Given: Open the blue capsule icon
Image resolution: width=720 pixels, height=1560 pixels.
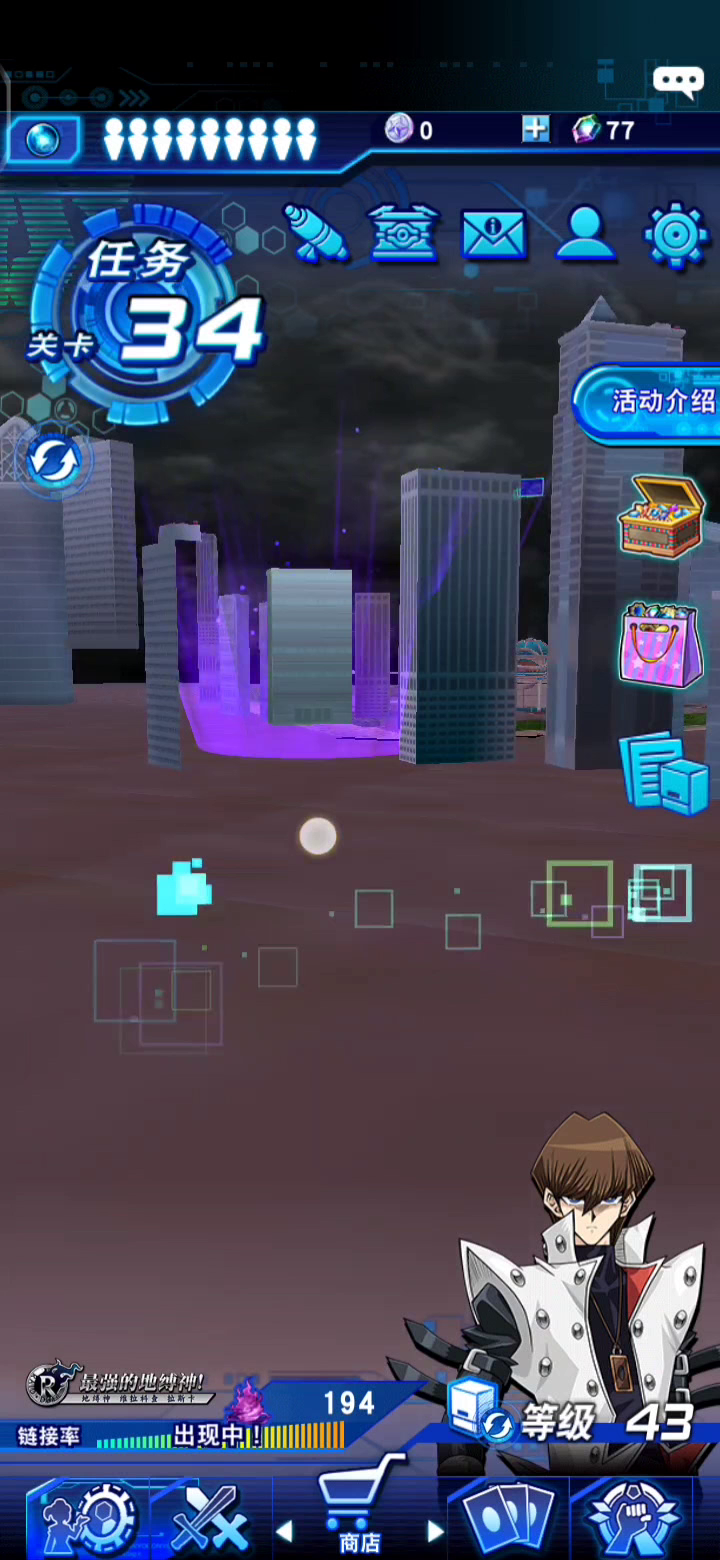Looking at the screenshot, I should pyautogui.click(x=316, y=233).
